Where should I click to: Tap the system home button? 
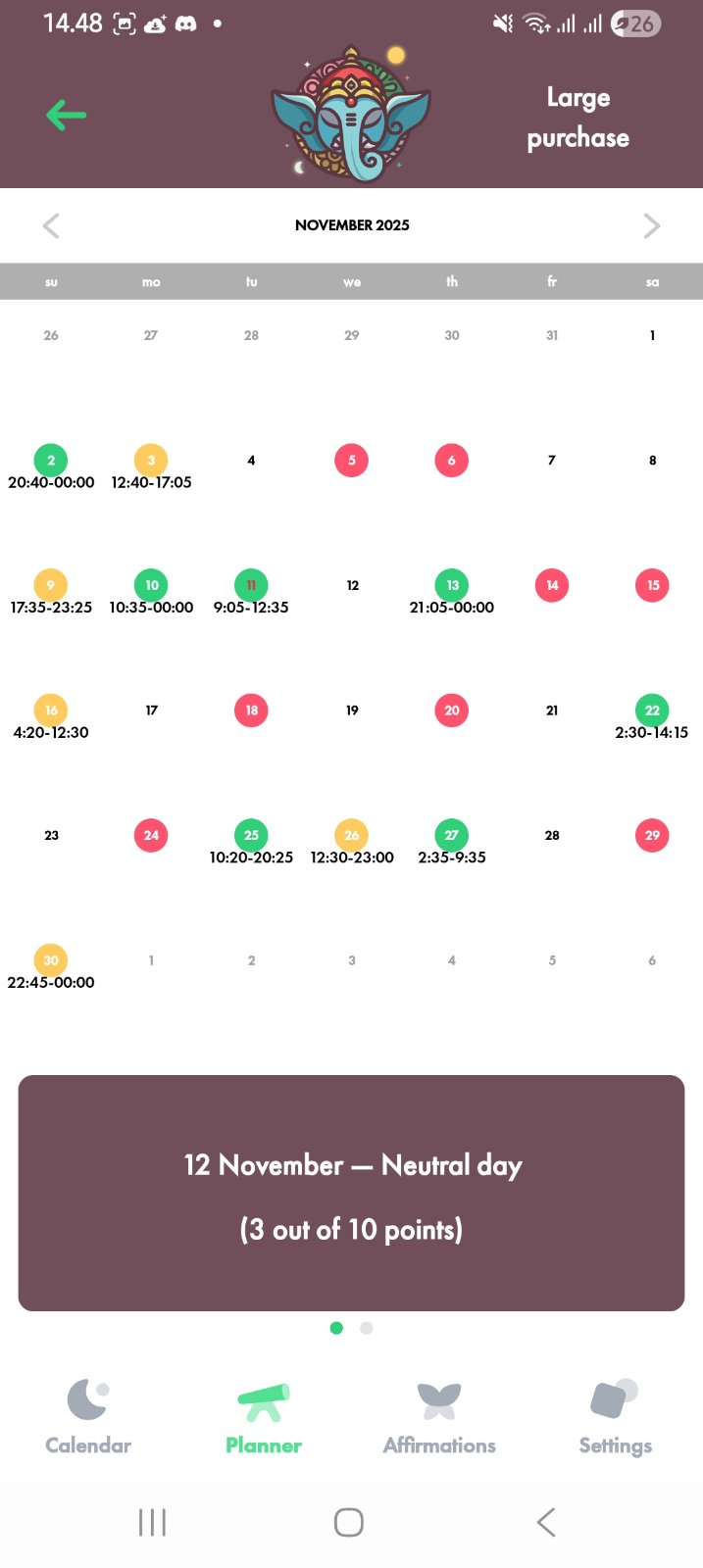coord(349,1522)
